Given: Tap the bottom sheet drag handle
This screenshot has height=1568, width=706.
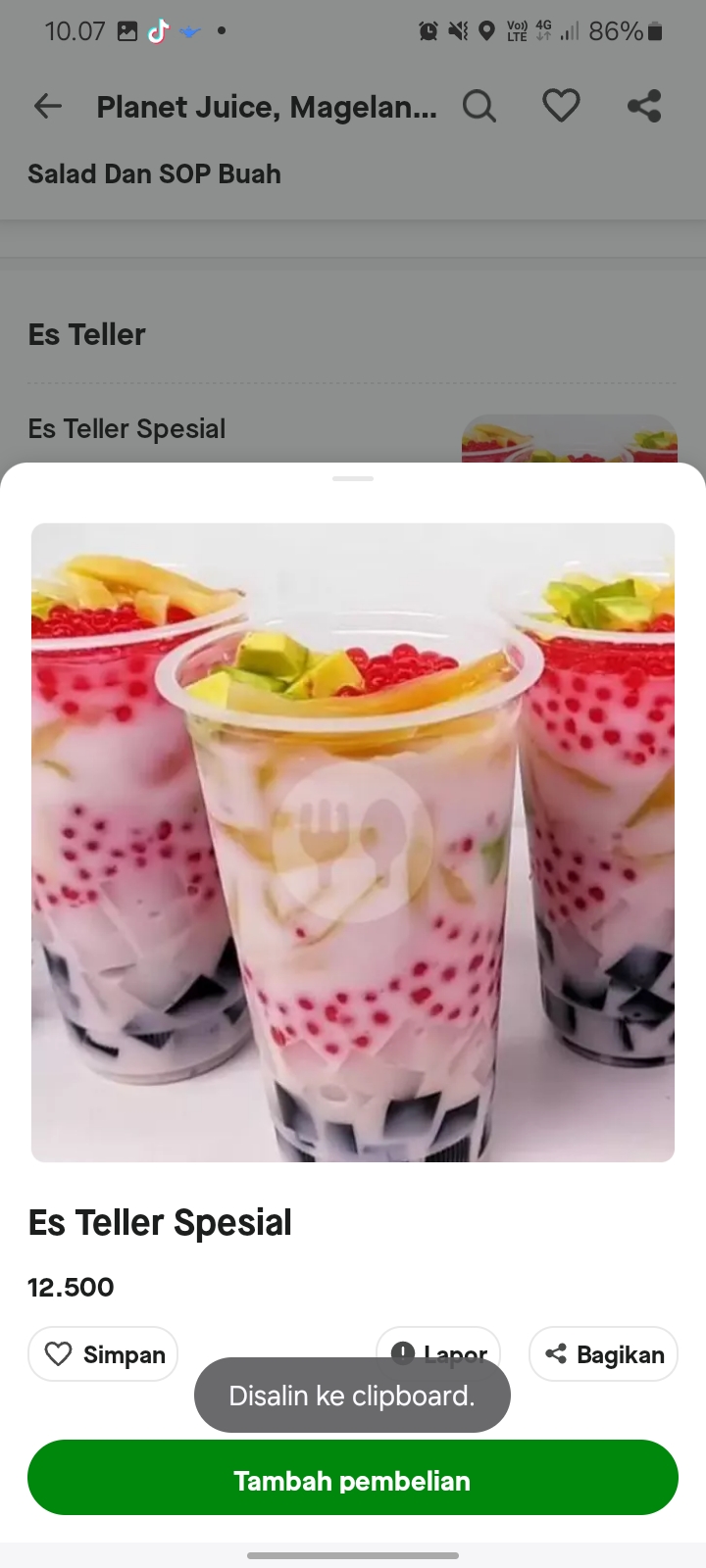Looking at the screenshot, I should tap(353, 478).
